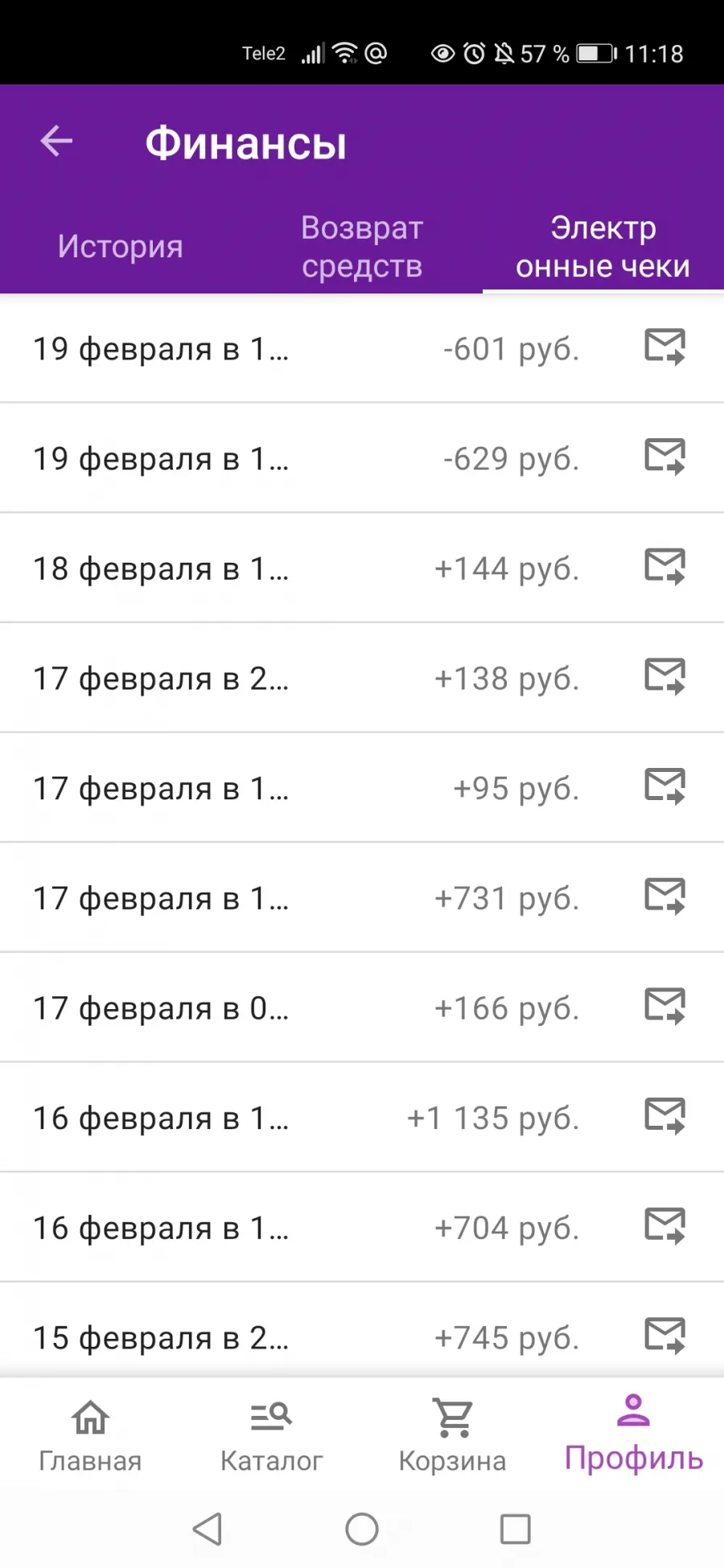This screenshot has width=724, height=1568.
Task: Email the +704 руб. receipt
Action: [665, 1227]
